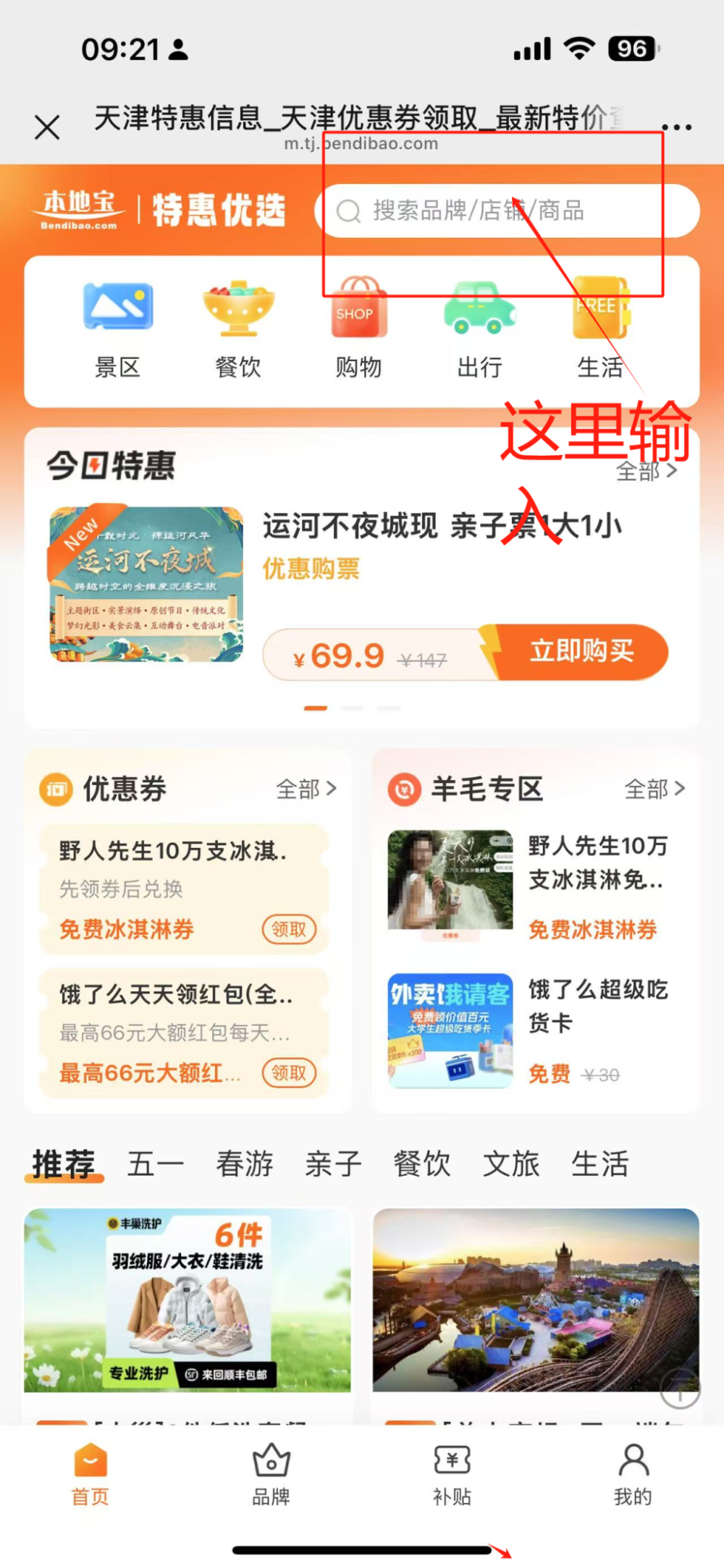Tap 立即购买 for the 运河不夜城 ticket

581,651
